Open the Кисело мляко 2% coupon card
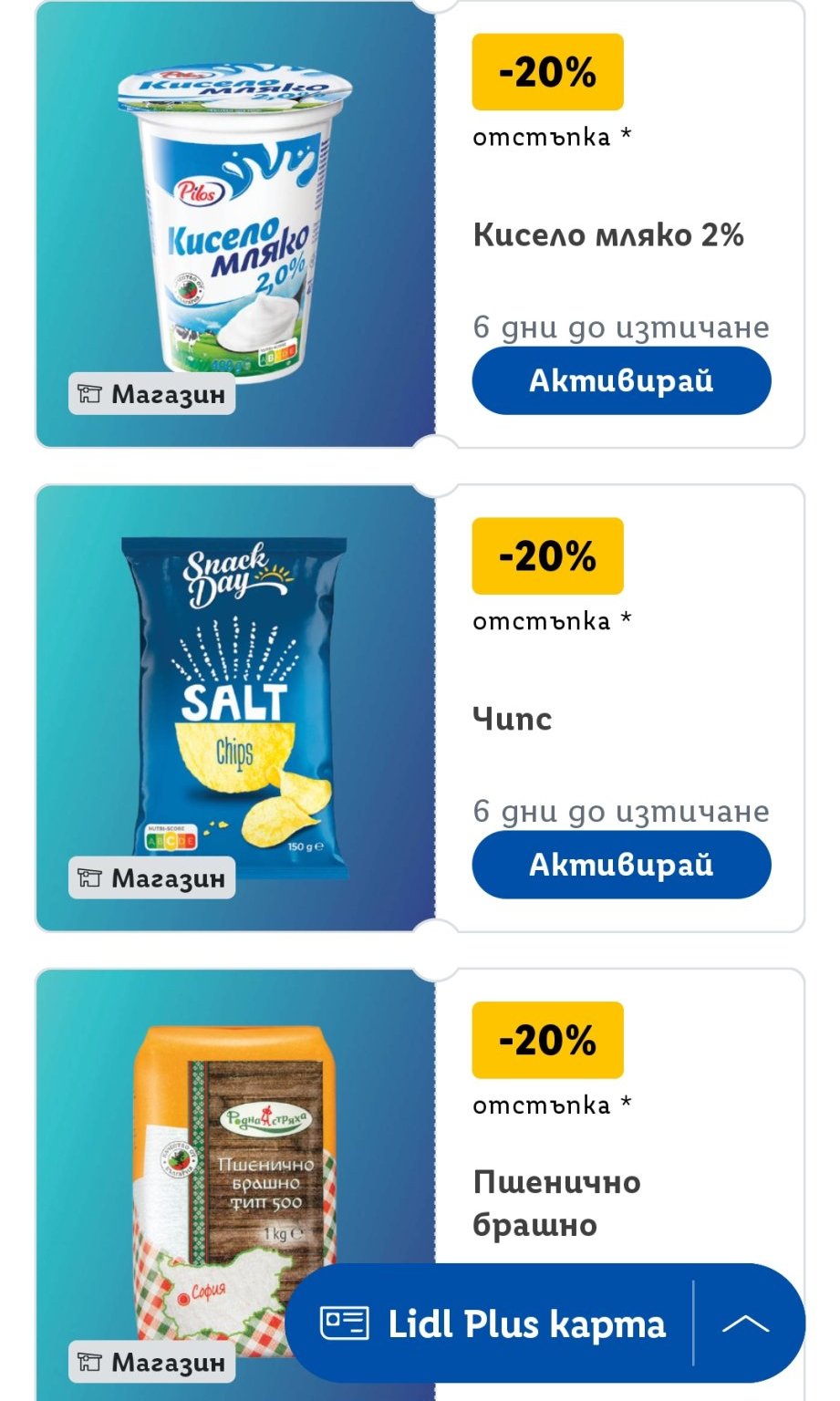The width and height of the screenshot is (840, 1401). [608, 234]
